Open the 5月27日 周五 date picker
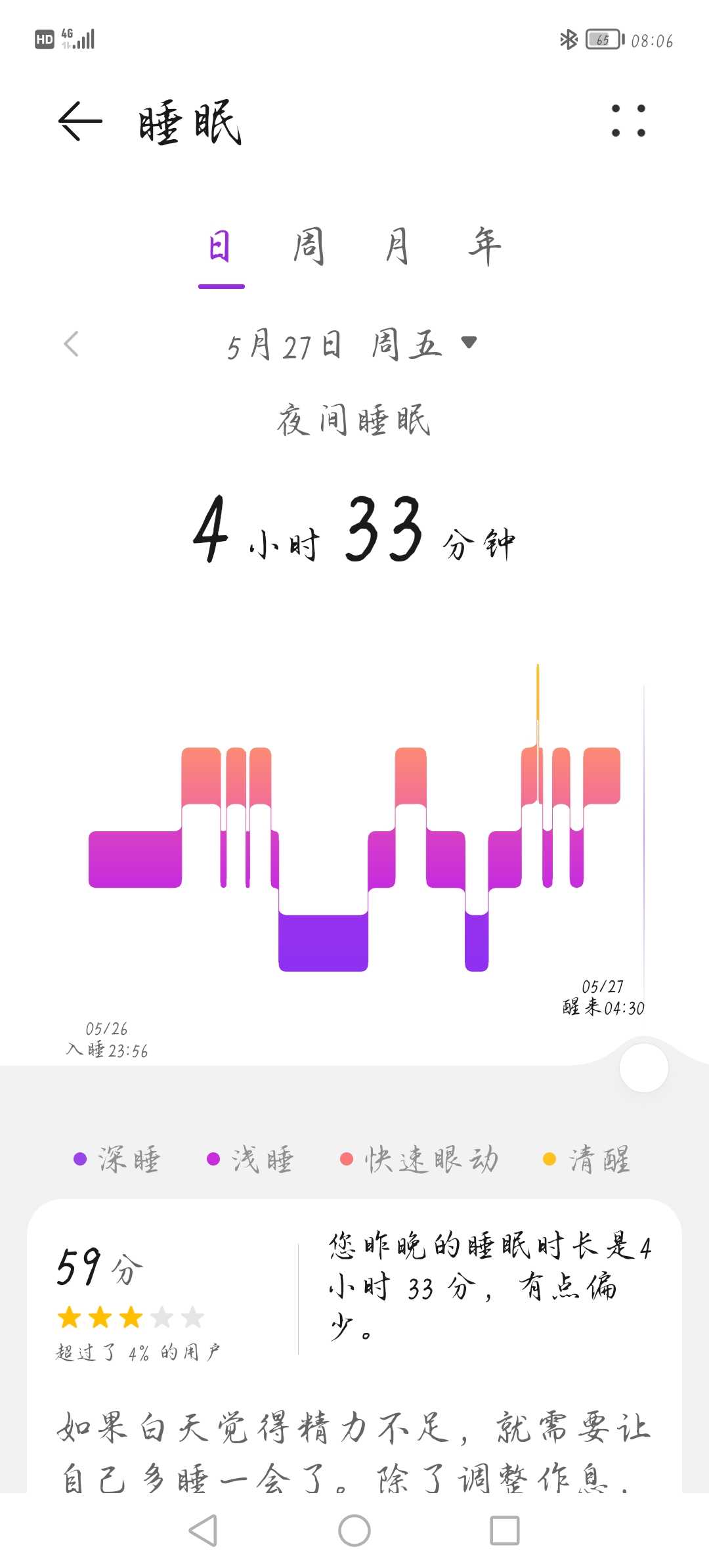The height and width of the screenshot is (1568, 709). 352,345
